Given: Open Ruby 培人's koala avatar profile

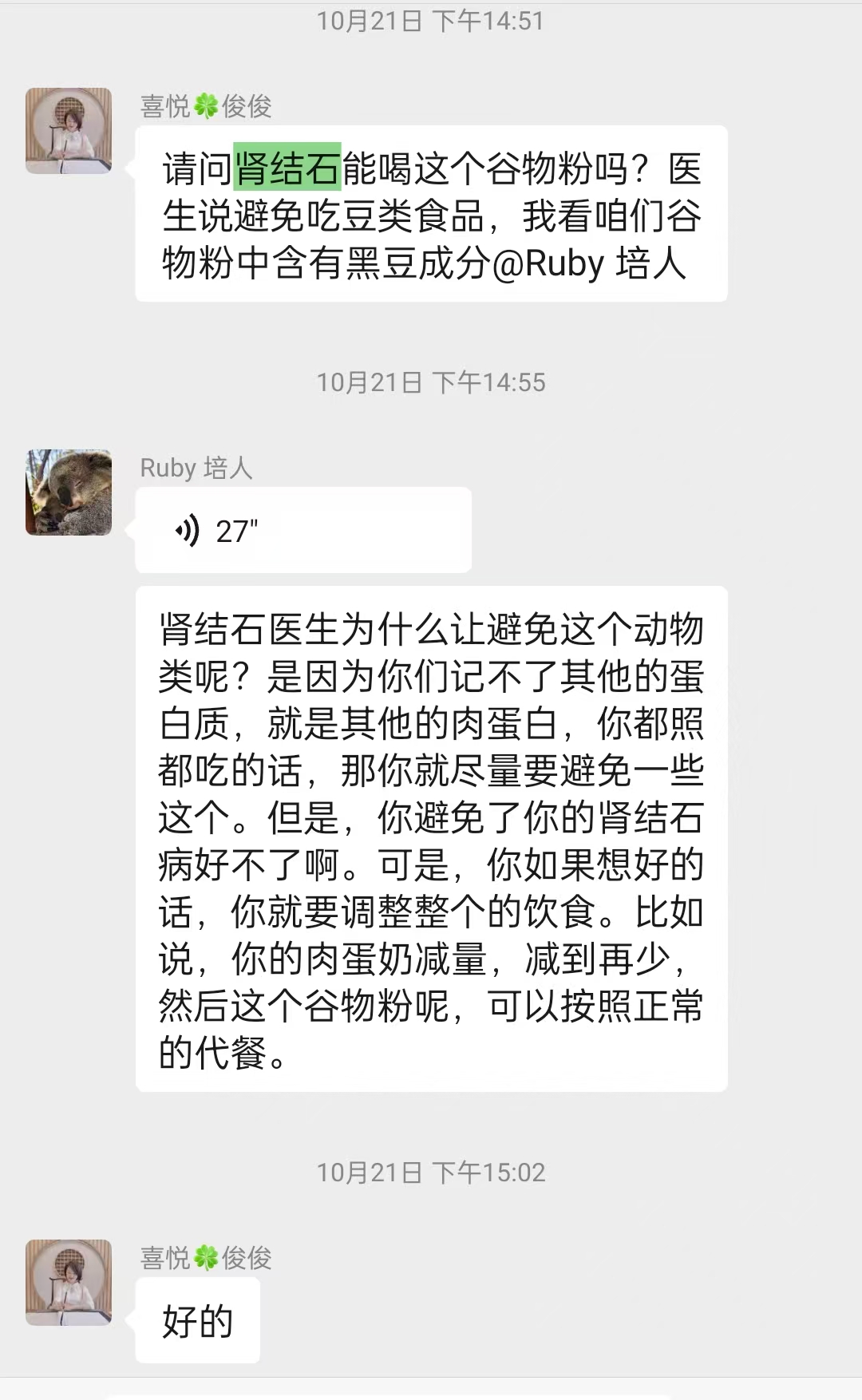Looking at the screenshot, I should click(69, 492).
